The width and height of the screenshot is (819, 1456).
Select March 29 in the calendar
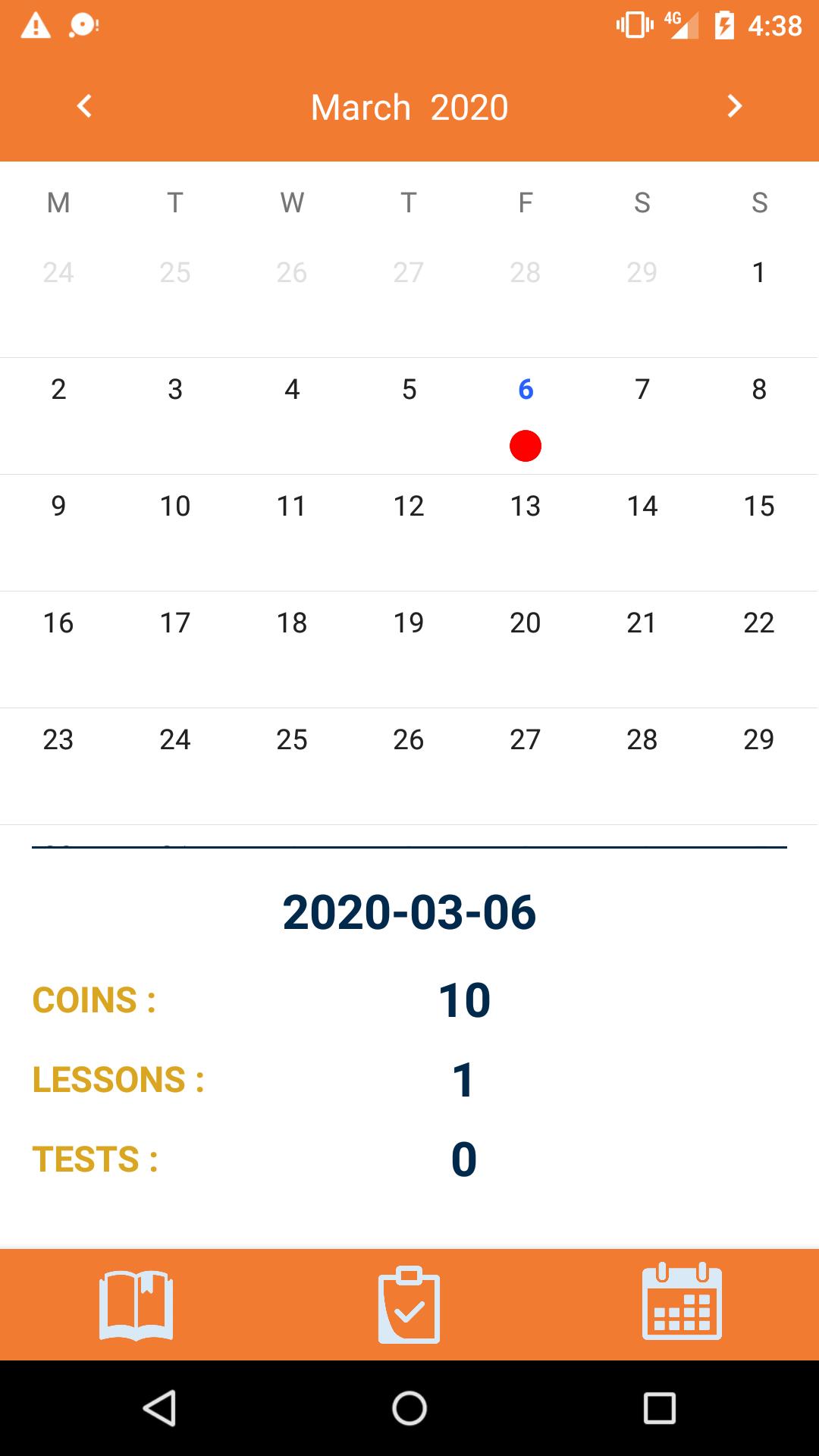tap(759, 739)
